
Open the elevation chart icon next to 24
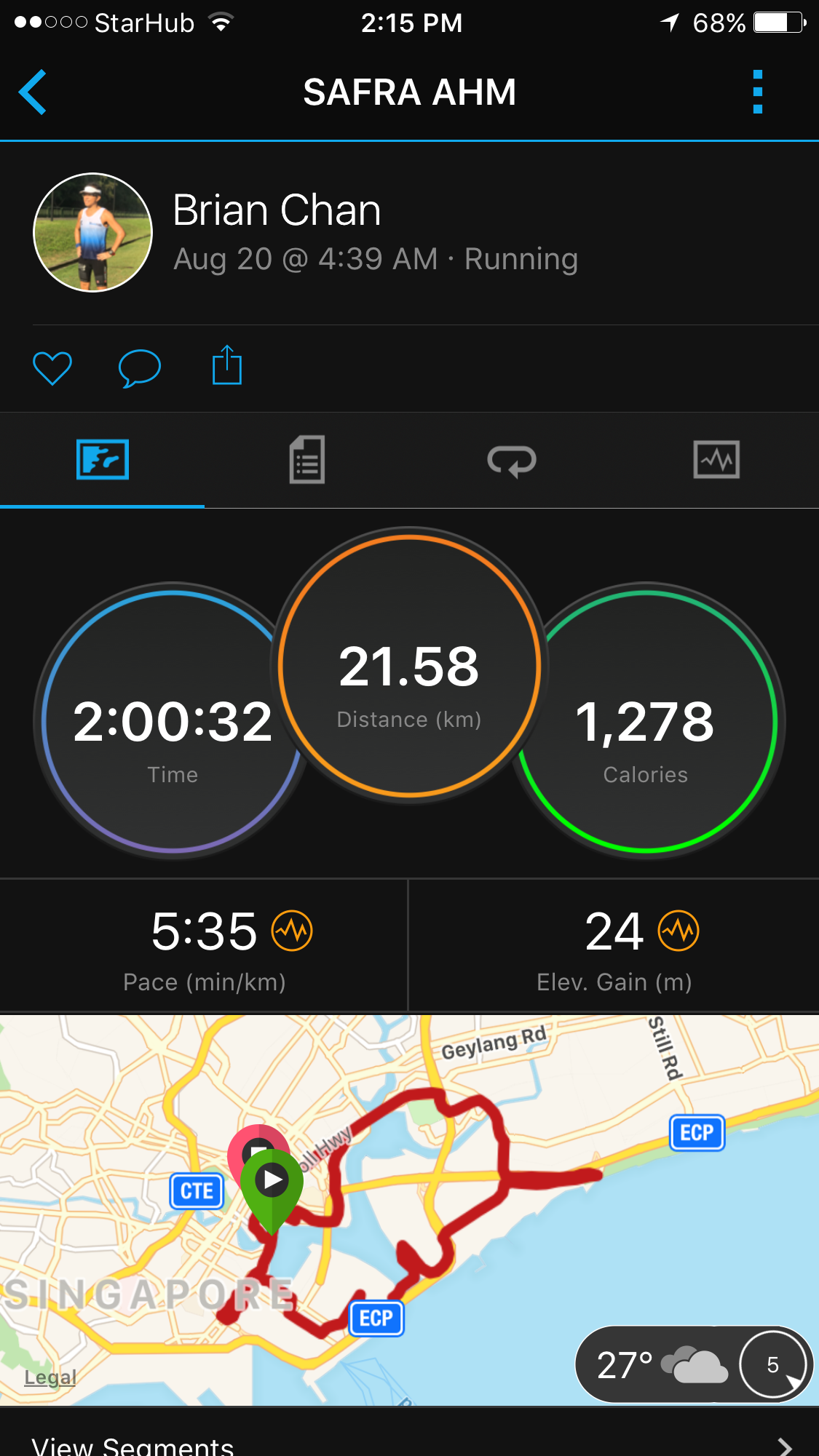click(x=678, y=931)
